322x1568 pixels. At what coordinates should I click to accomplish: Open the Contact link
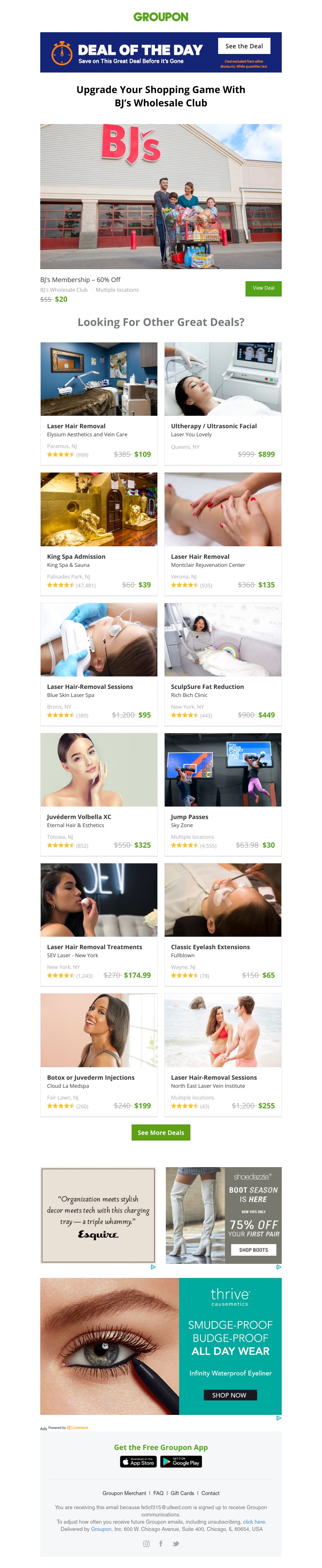[211, 1493]
